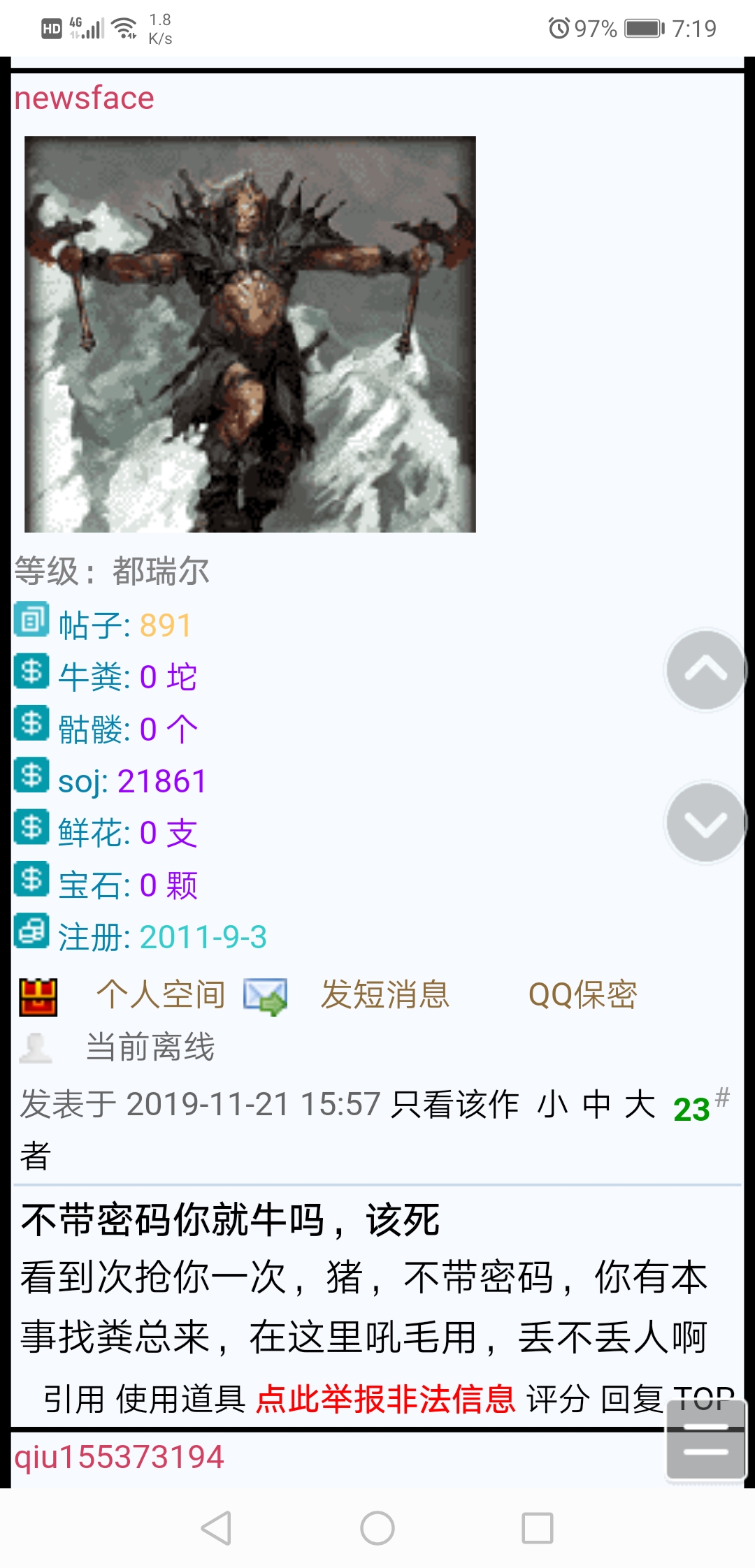The width and height of the screenshot is (755, 1568).
Task: Set font size to 大
Action: click(640, 1105)
